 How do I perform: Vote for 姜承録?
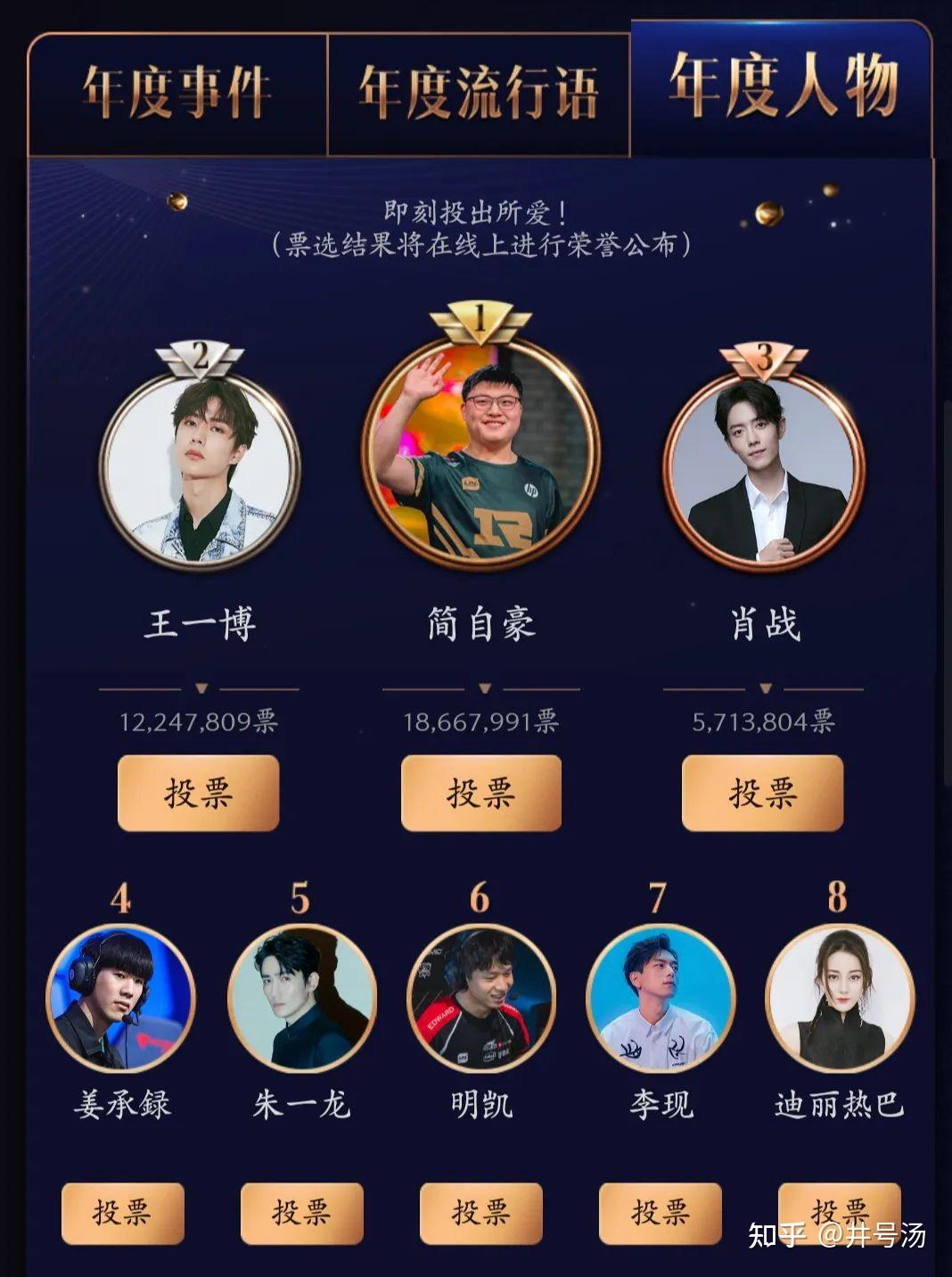(122, 1213)
